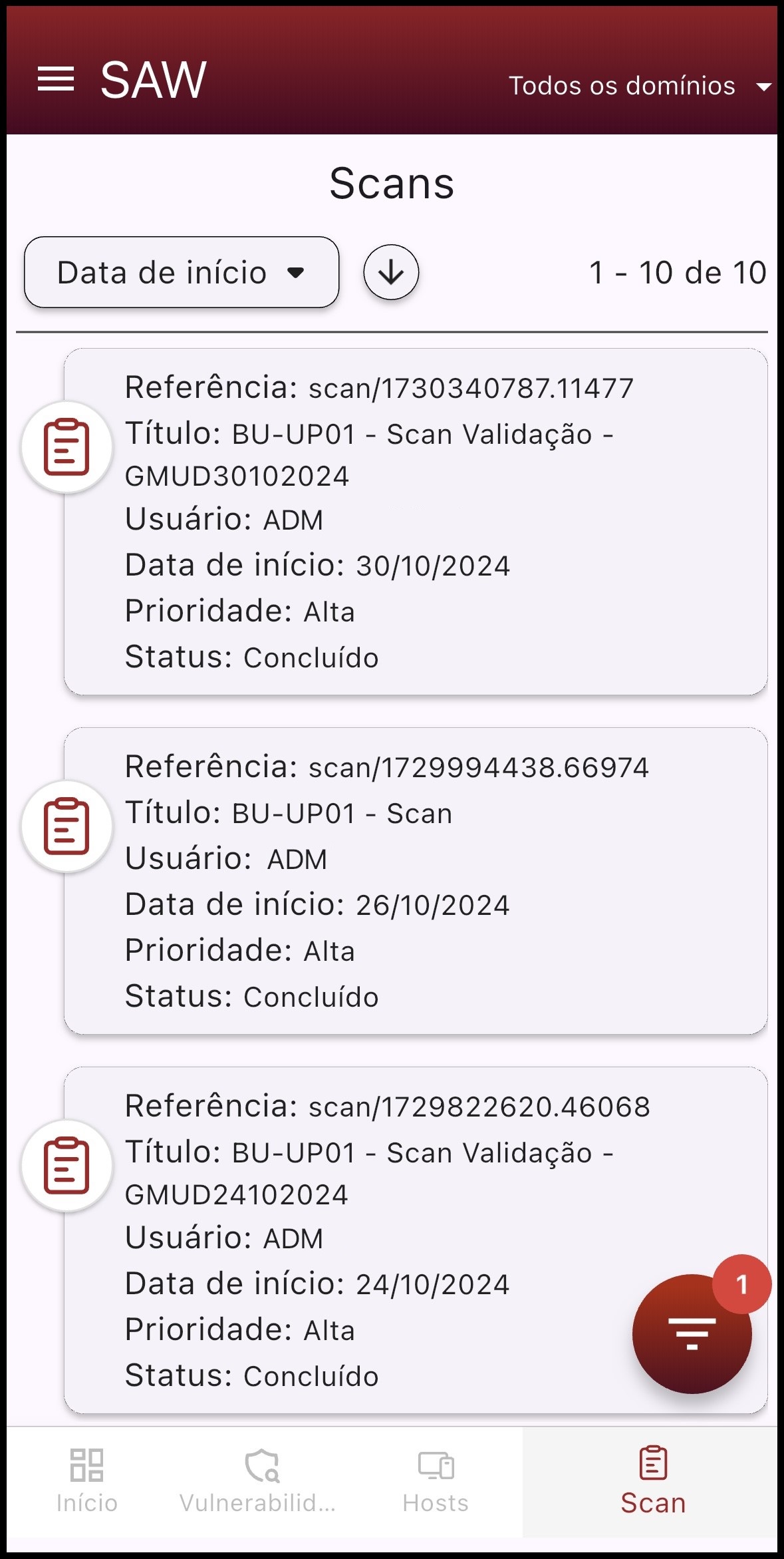784x1559 pixels.
Task: Click the SAW app title
Action: [x=152, y=81]
